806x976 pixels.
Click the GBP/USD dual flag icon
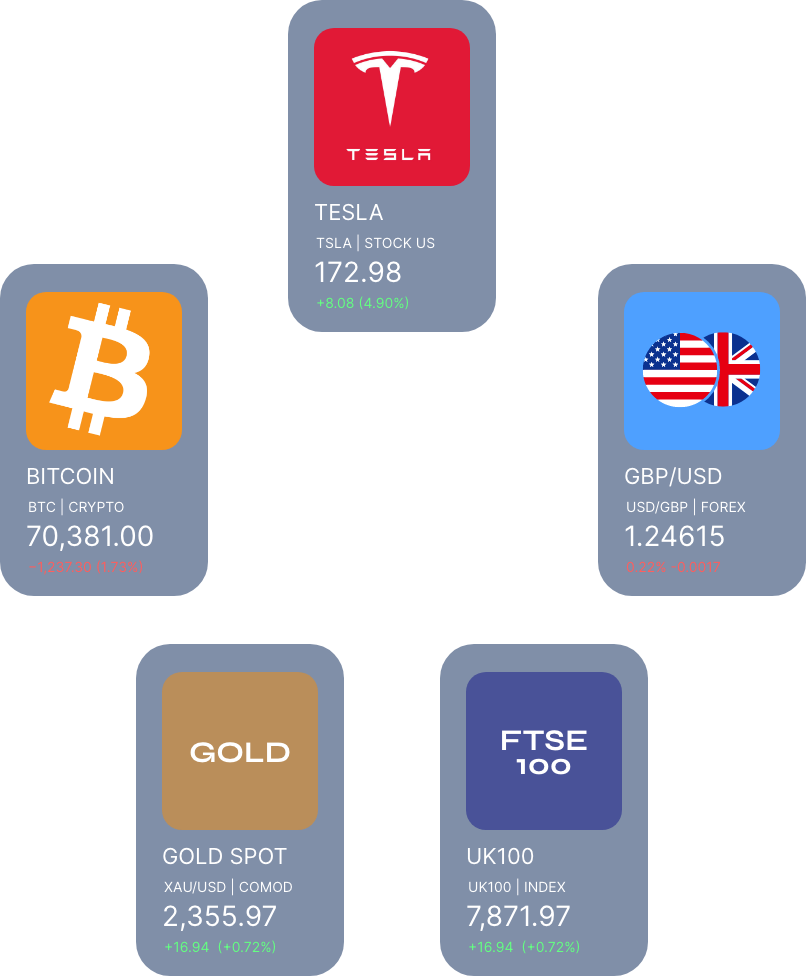[x=701, y=370]
